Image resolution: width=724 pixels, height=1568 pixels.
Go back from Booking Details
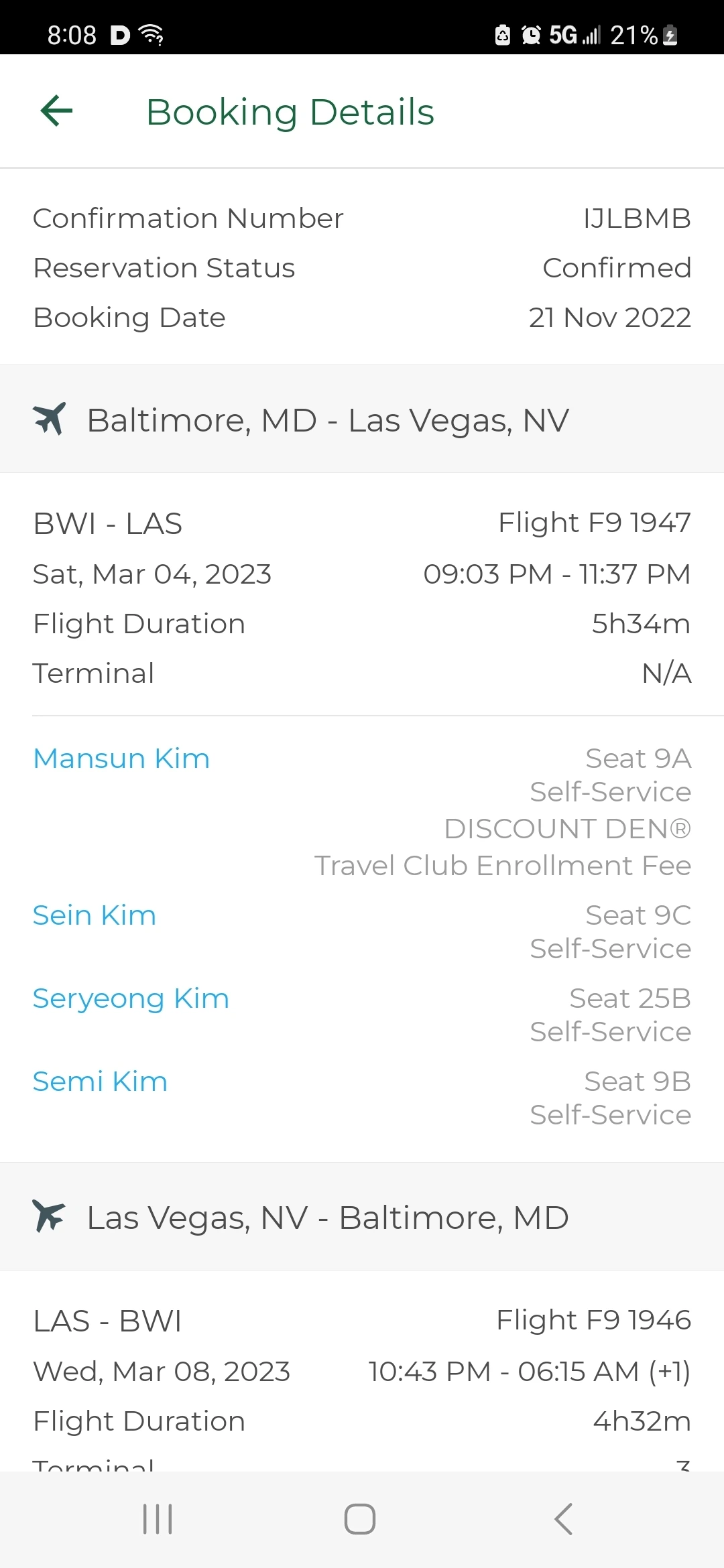coord(57,111)
